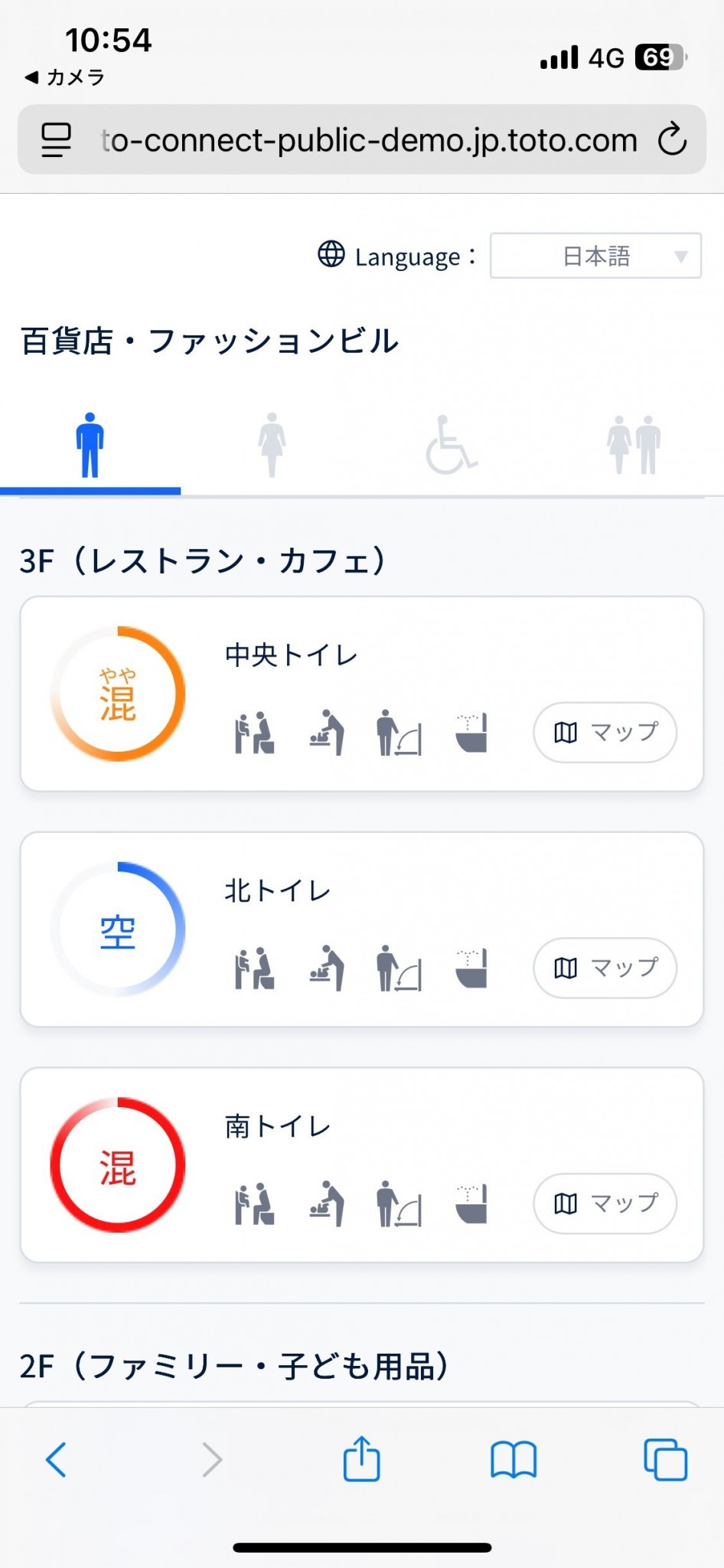This screenshot has height=1568, width=724.
Task: Reload the page in Safari
Action: coord(672,139)
